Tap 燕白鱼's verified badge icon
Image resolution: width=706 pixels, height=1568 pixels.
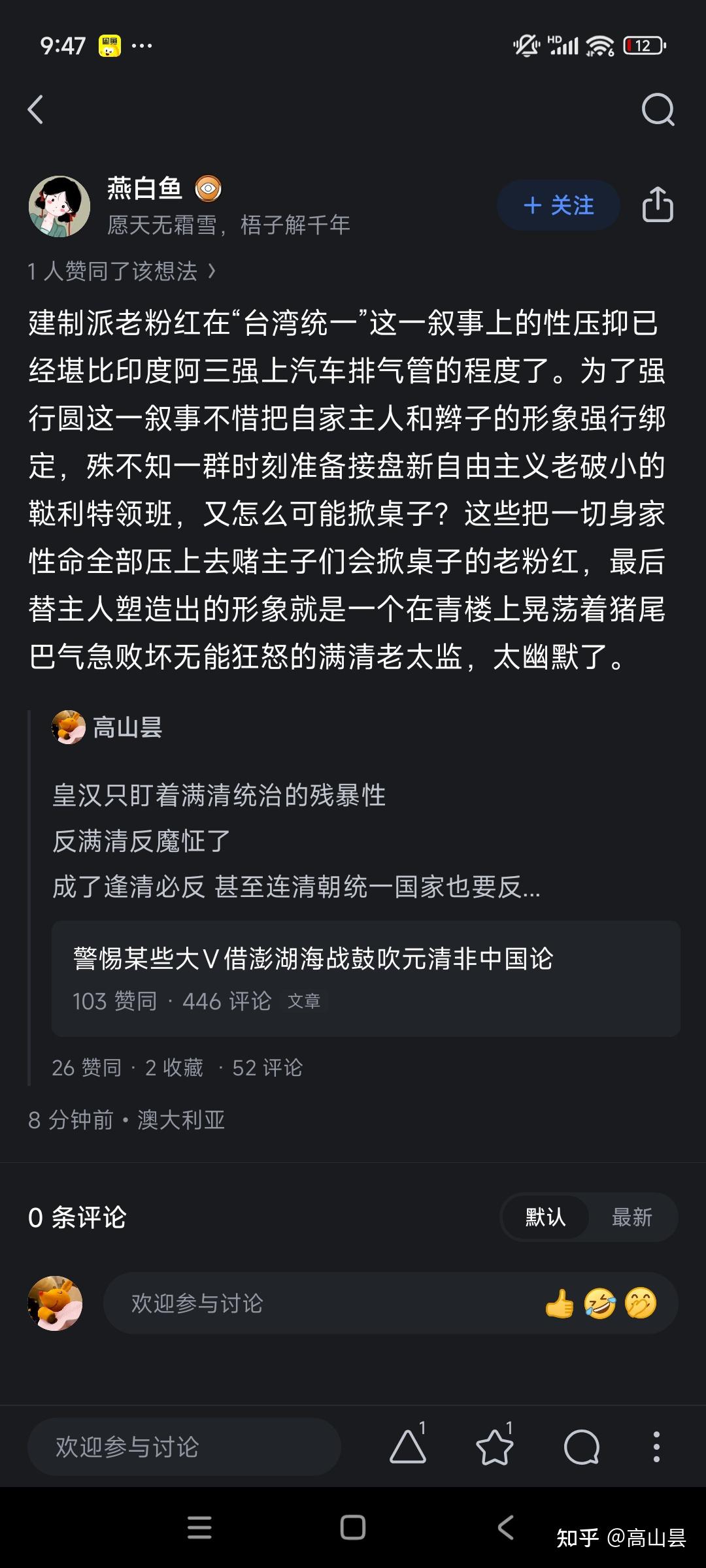(208, 188)
